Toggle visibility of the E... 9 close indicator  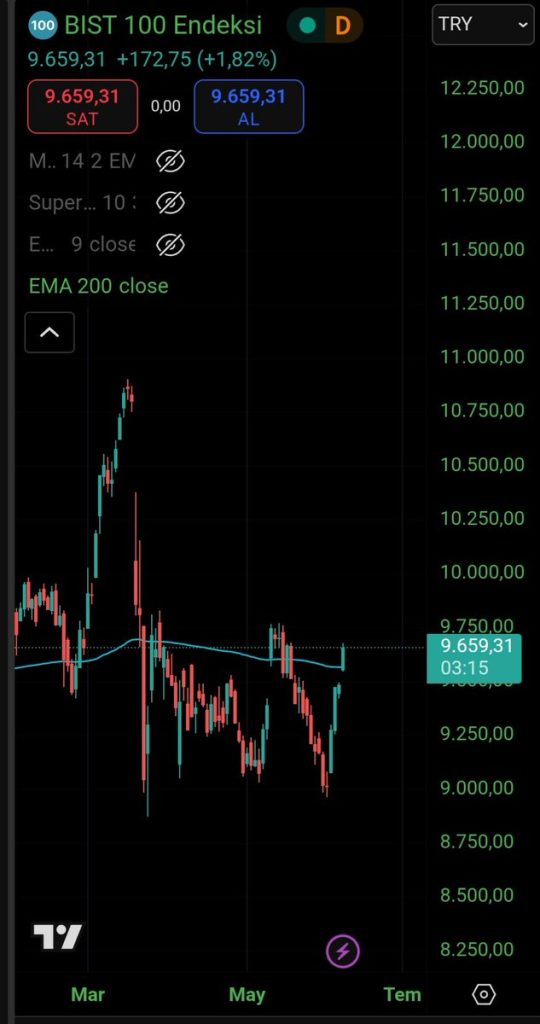click(170, 245)
